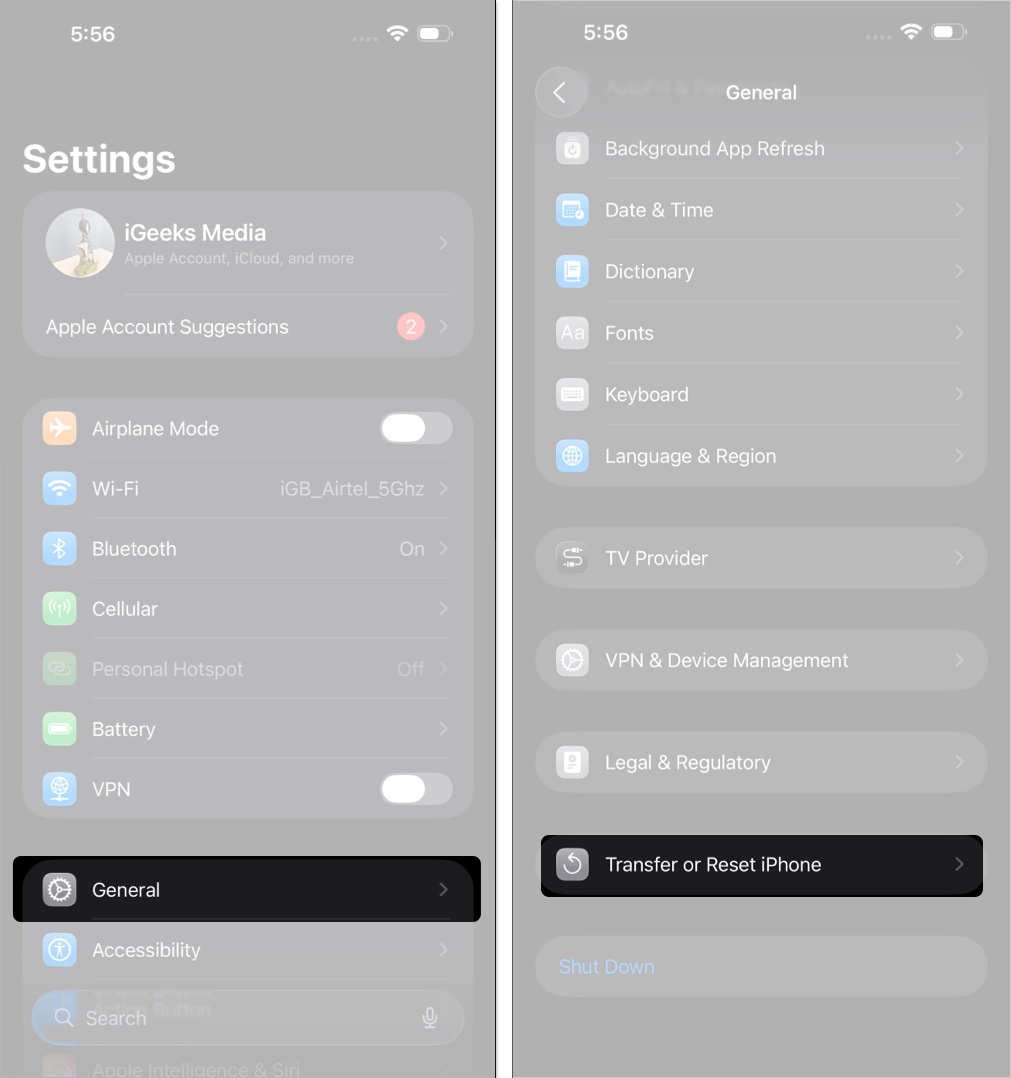Select the Date & Time calendar icon
Viewport: 1011px width, 1078px height.
572,210
